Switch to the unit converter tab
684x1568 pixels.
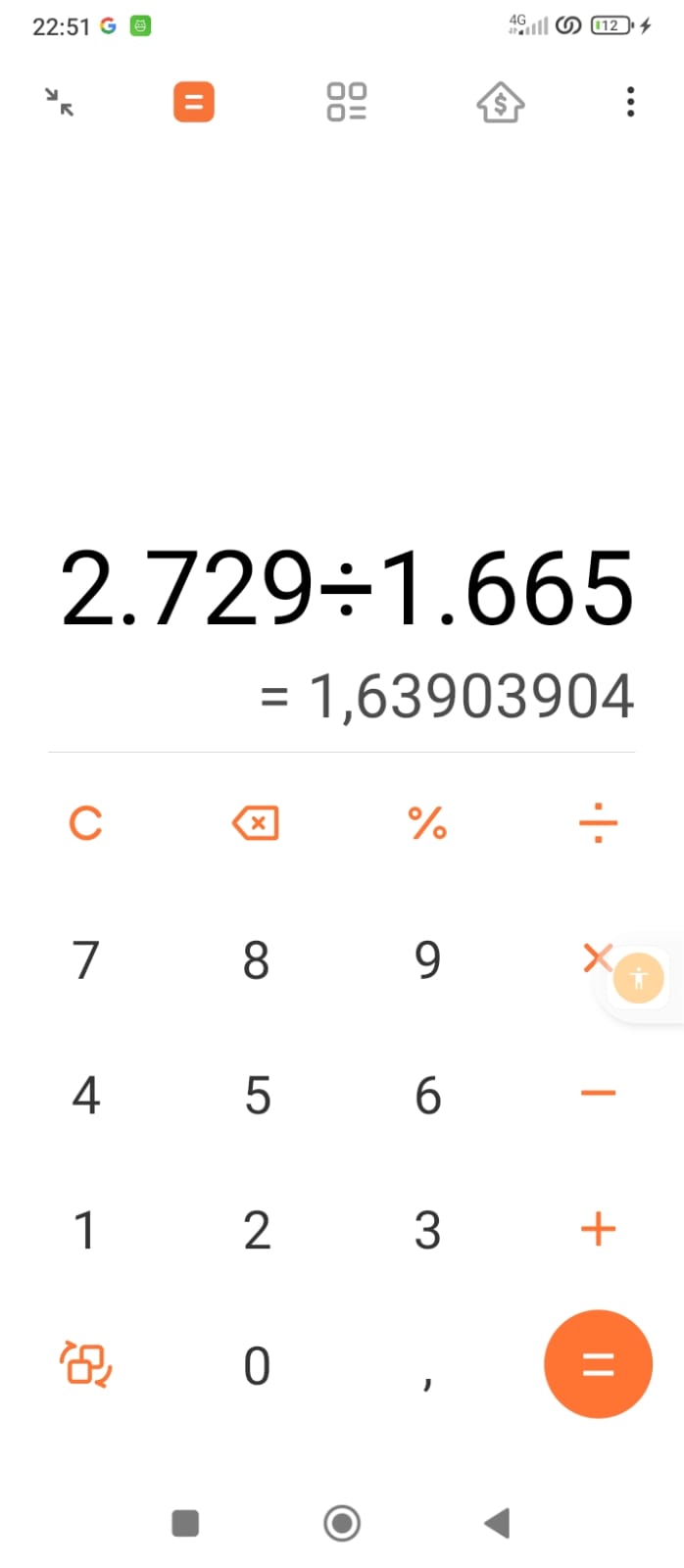click(x=346, y=102)
